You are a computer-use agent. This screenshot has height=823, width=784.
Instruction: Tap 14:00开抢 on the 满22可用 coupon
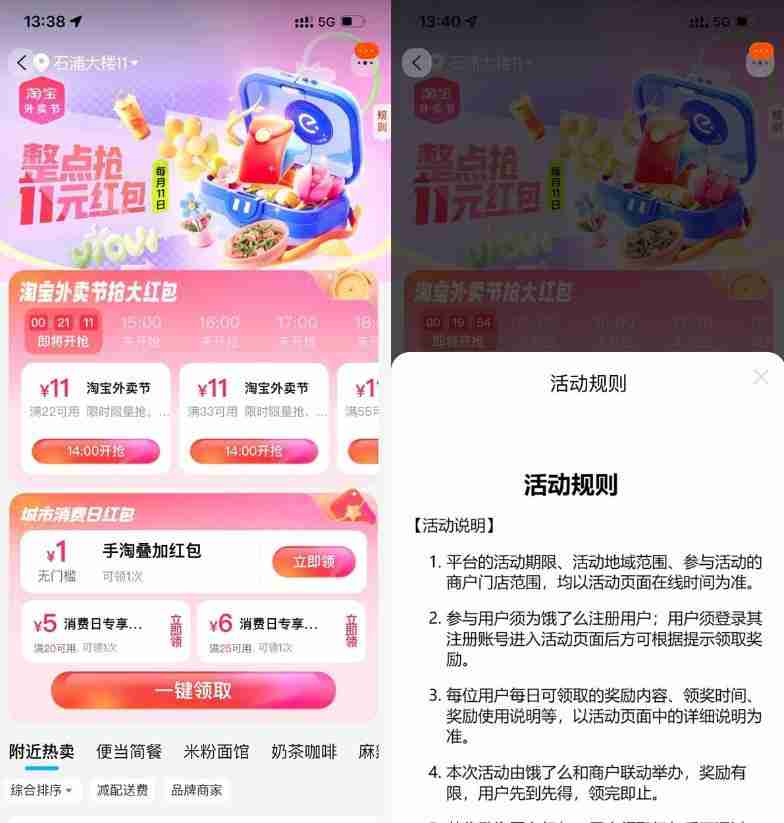(96, 451)
